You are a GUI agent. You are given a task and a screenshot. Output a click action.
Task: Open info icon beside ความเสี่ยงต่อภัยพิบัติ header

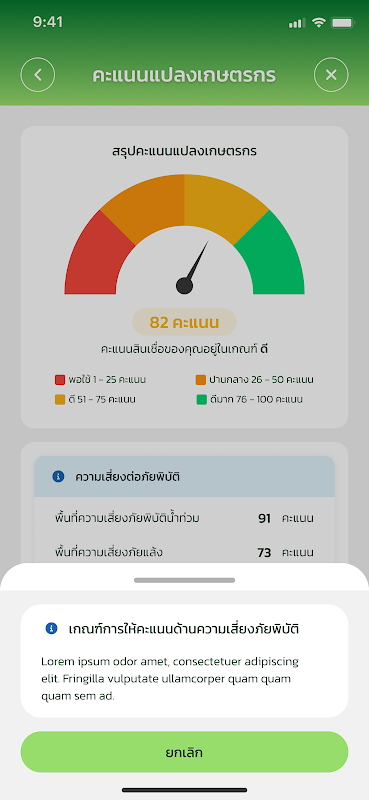coord(58,477)
